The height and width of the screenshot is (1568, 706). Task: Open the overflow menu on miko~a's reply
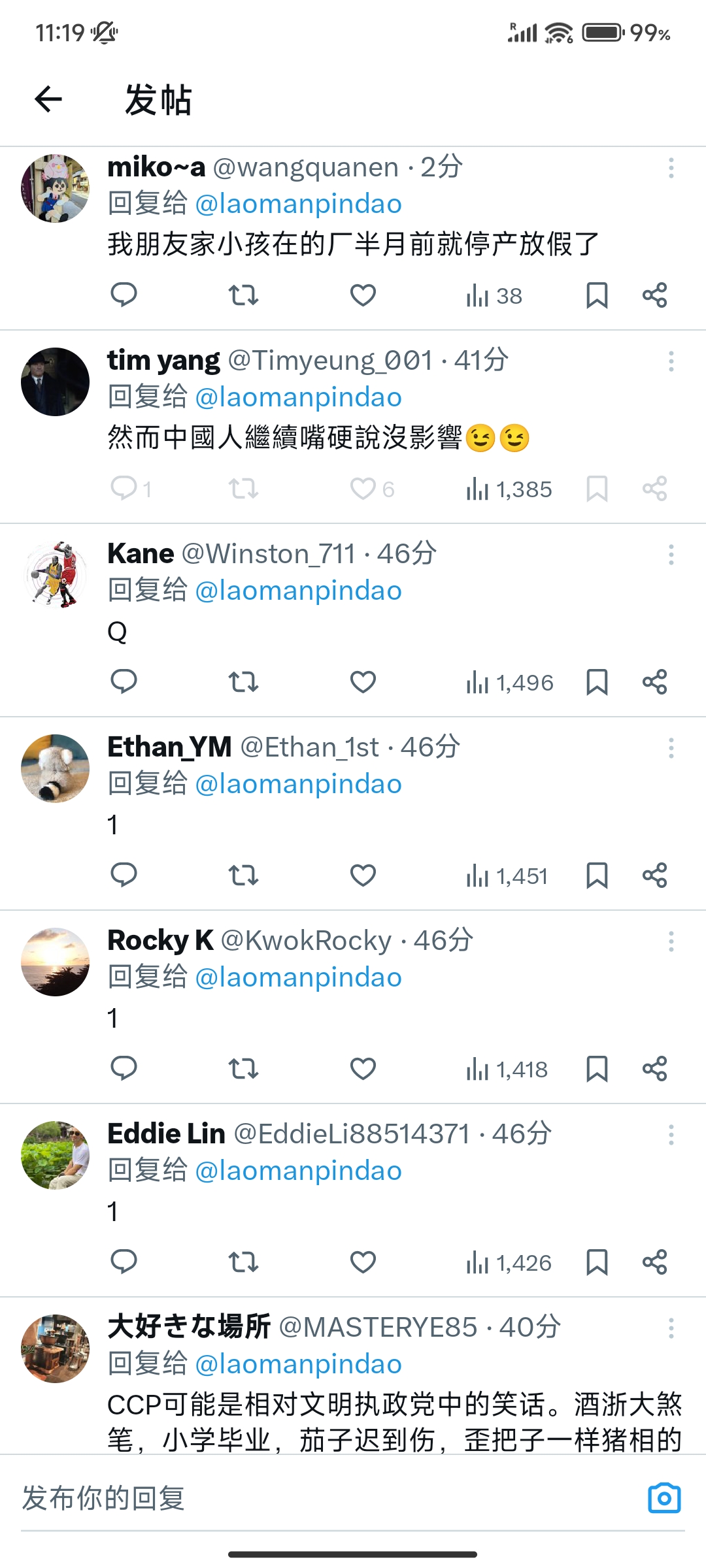[671, 168]
